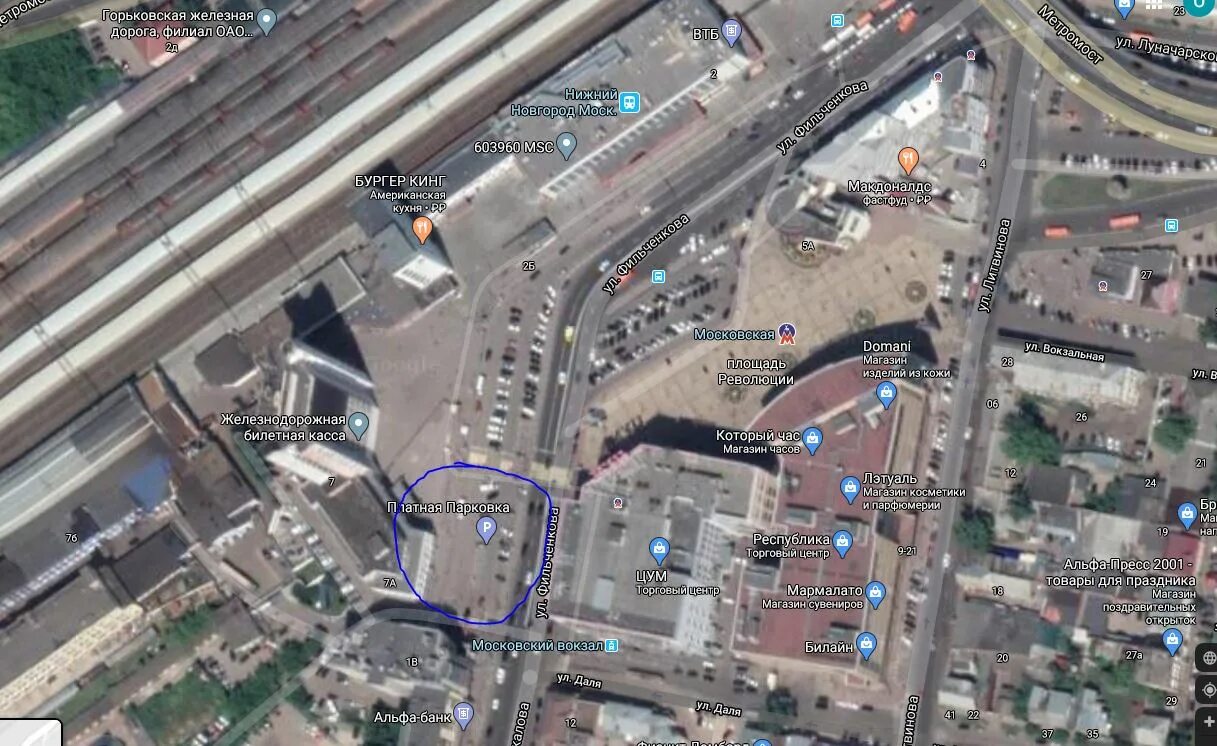
Task: Select the Альфа-банк marker
Action: [x=463, y=714]
